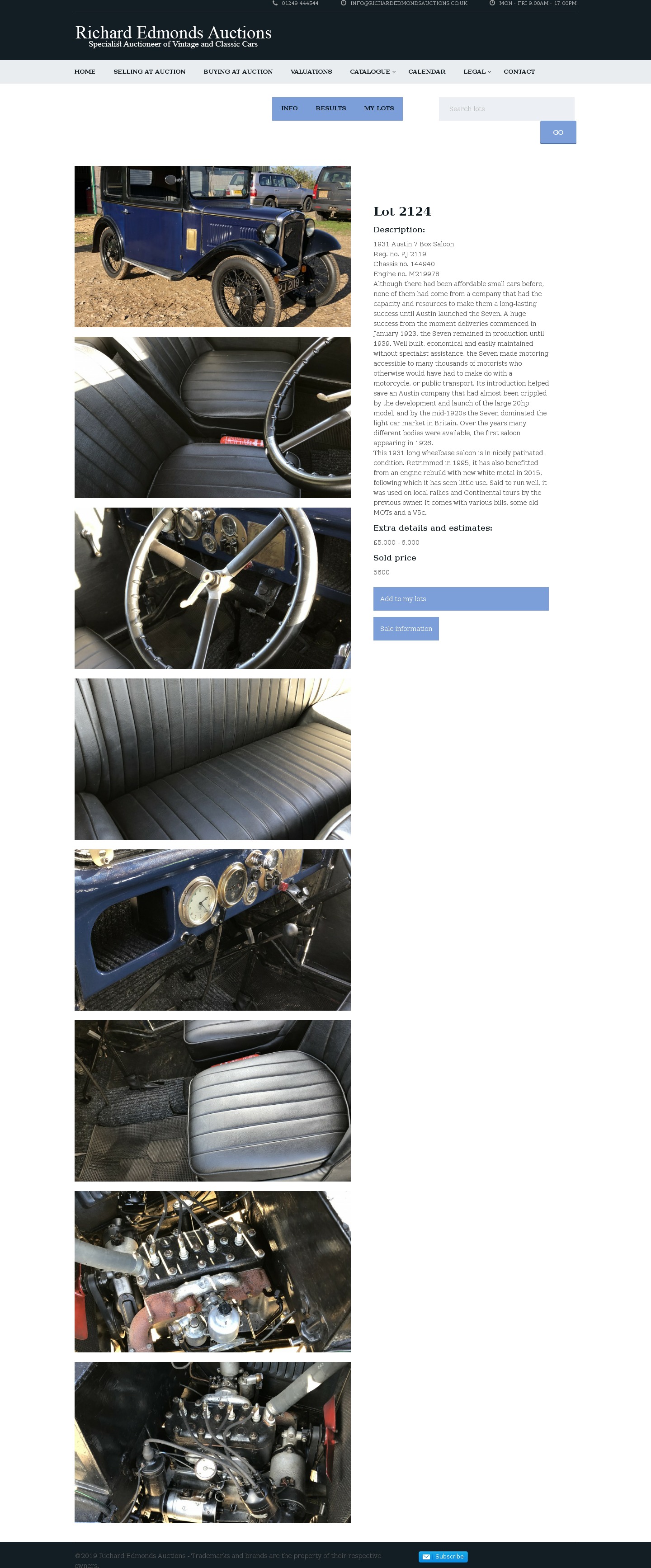Subscribe to the newsletter

pyautogui.click(x=443, y=1556)
